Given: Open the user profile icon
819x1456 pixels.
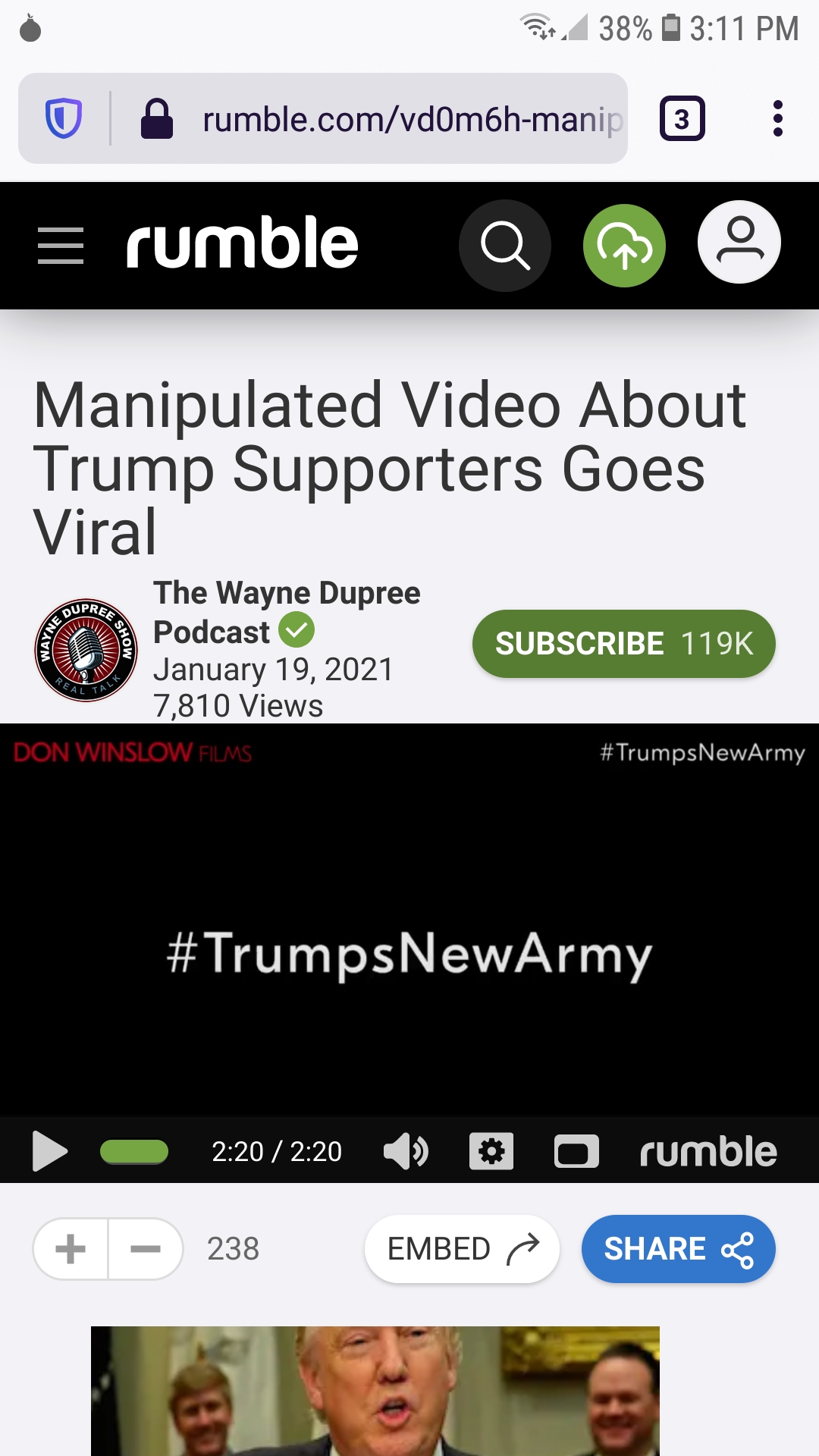Looking at the screenshot, I should tap(739, 242).
